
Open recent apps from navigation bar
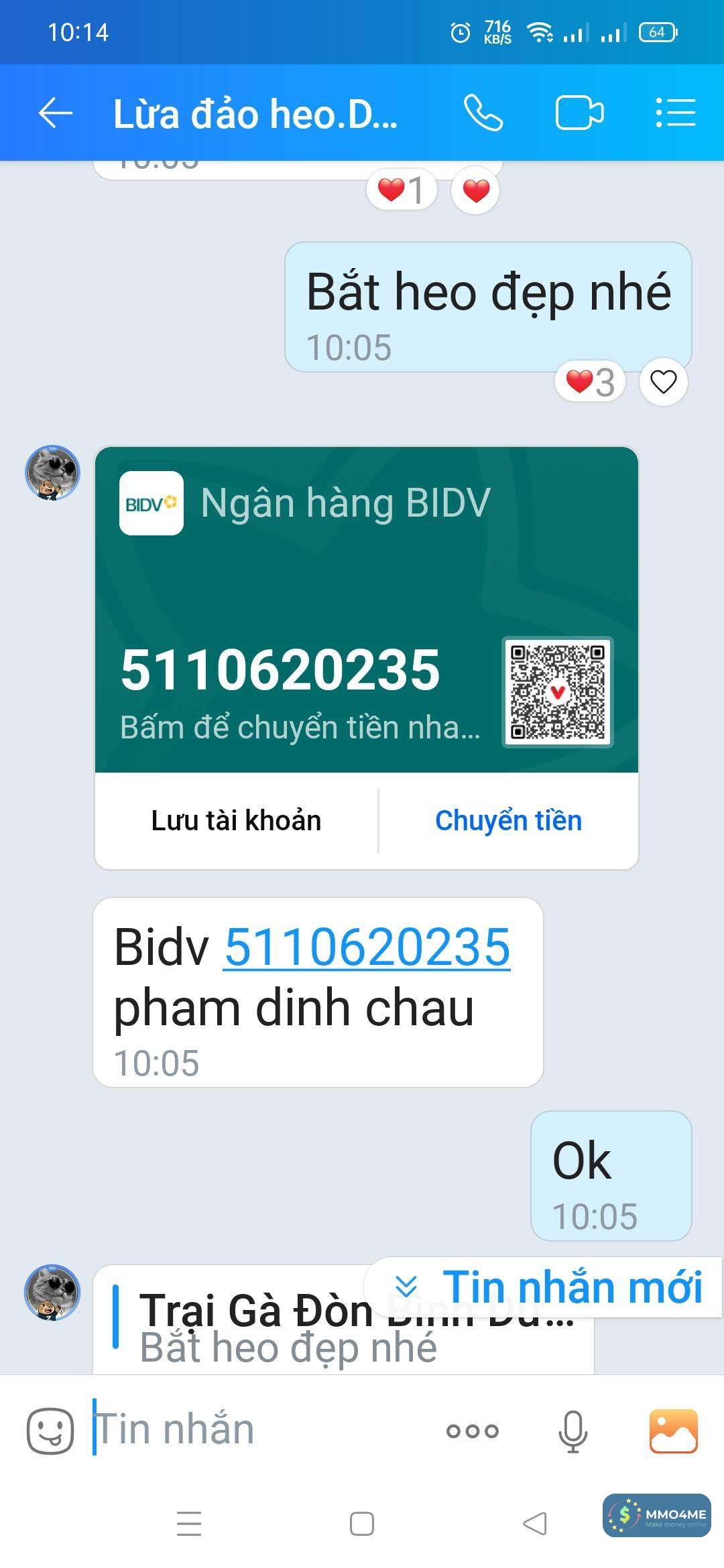tap(189, 1524)
